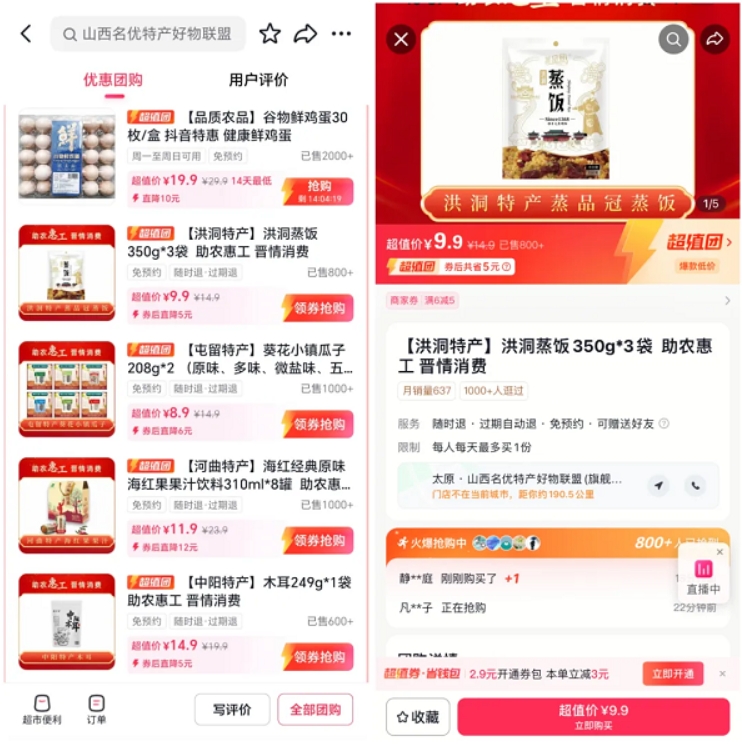This screenshot has width=742, height=746.
Task: Go back using the left arrow
Action: click(26, 34)
